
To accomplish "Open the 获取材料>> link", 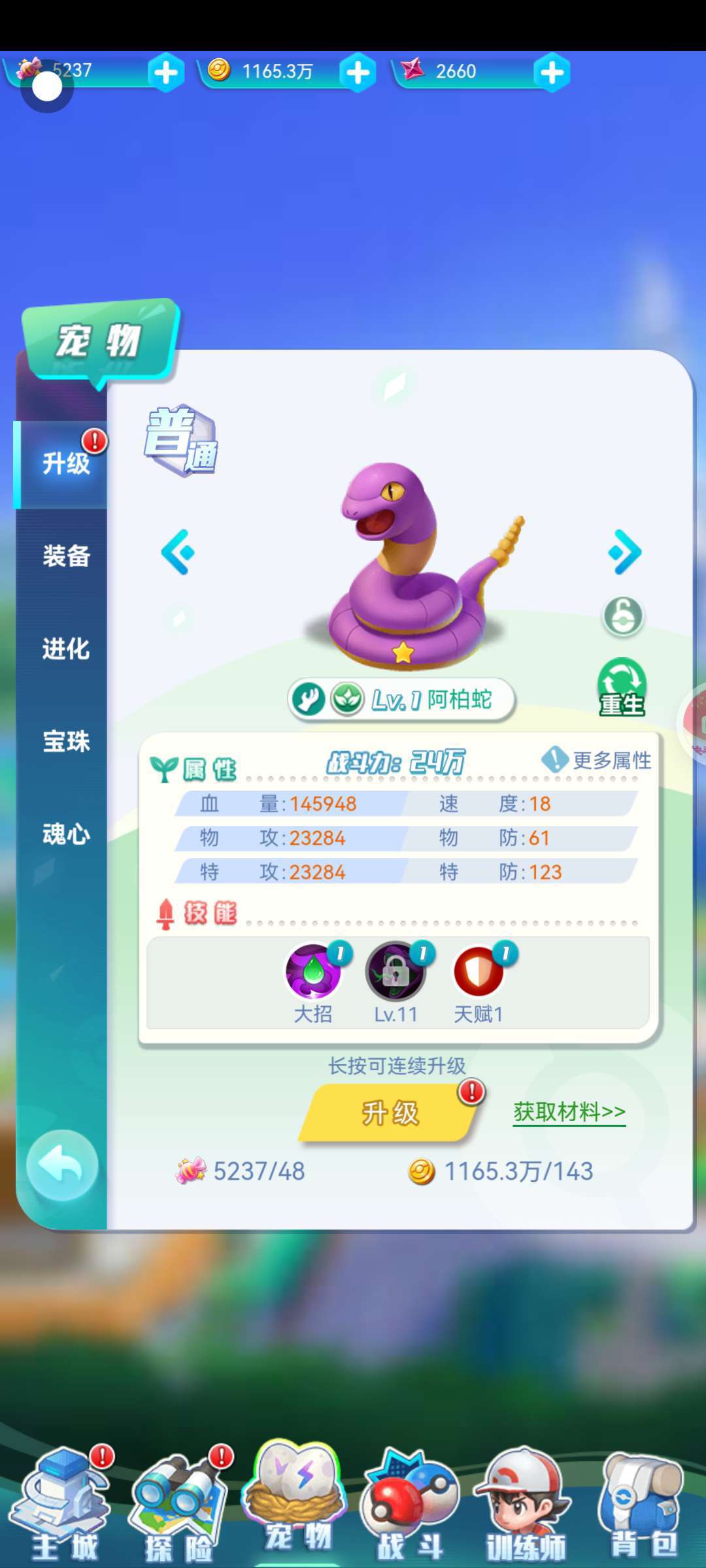I will pos(569,1111).
